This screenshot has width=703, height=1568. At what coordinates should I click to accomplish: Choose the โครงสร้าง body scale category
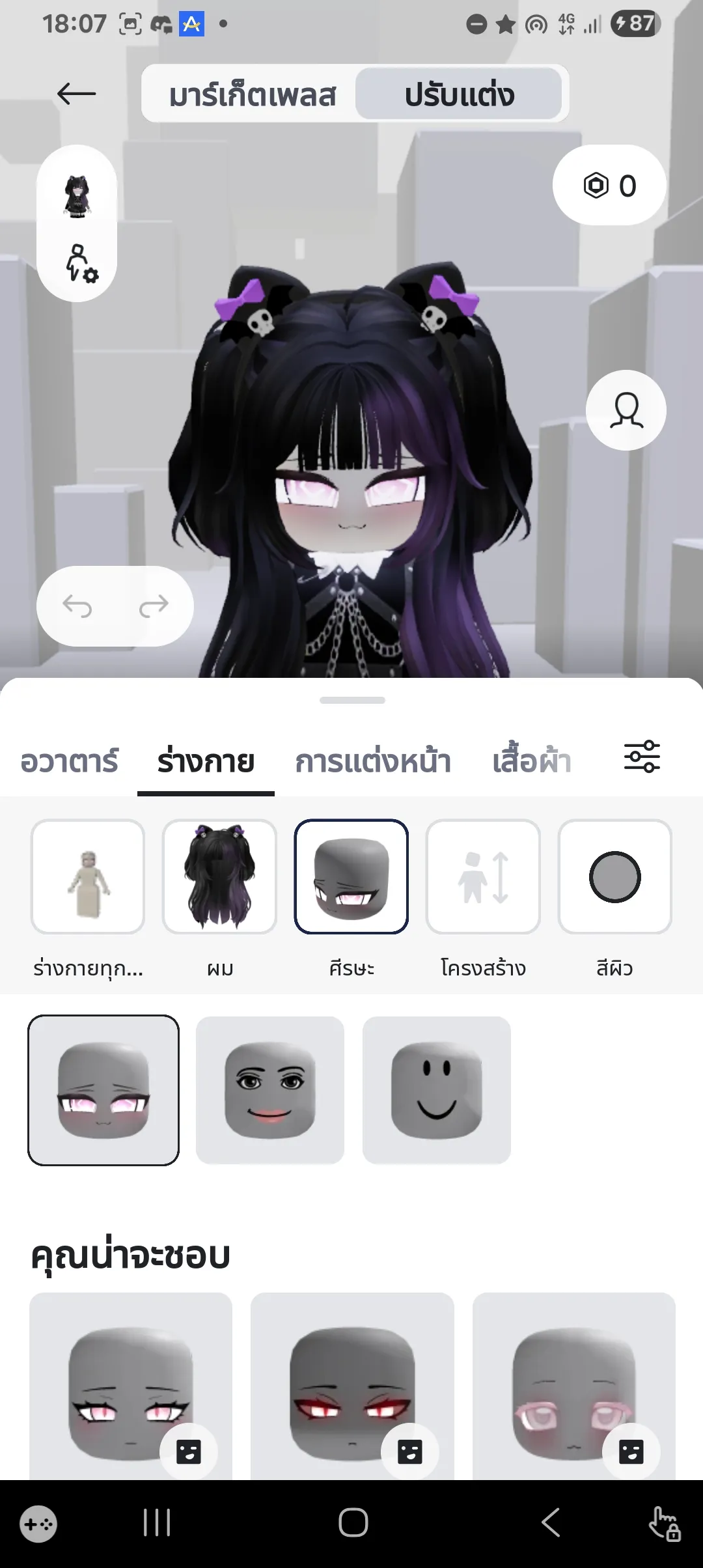tap(483, 876)
